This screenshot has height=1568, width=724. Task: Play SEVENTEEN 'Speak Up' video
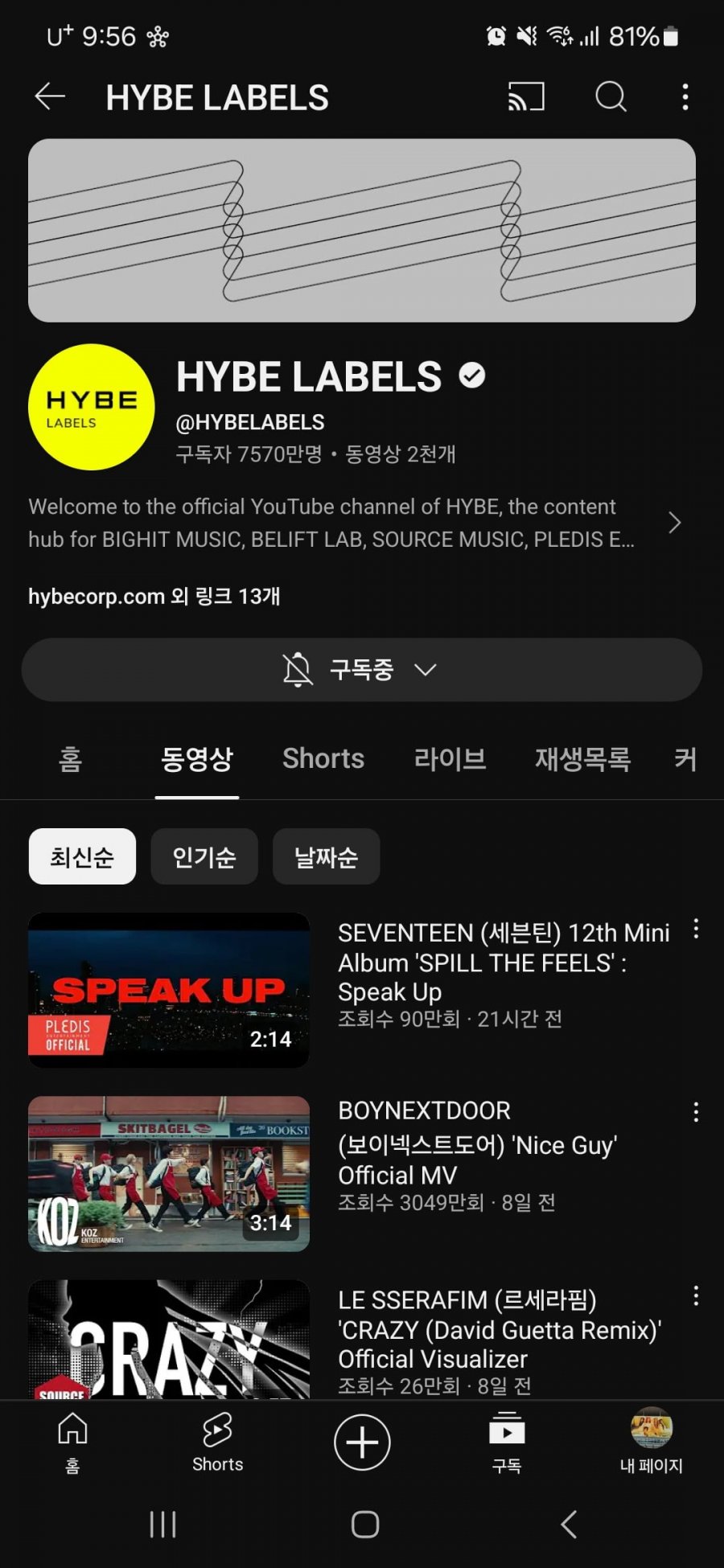(169, 990)
